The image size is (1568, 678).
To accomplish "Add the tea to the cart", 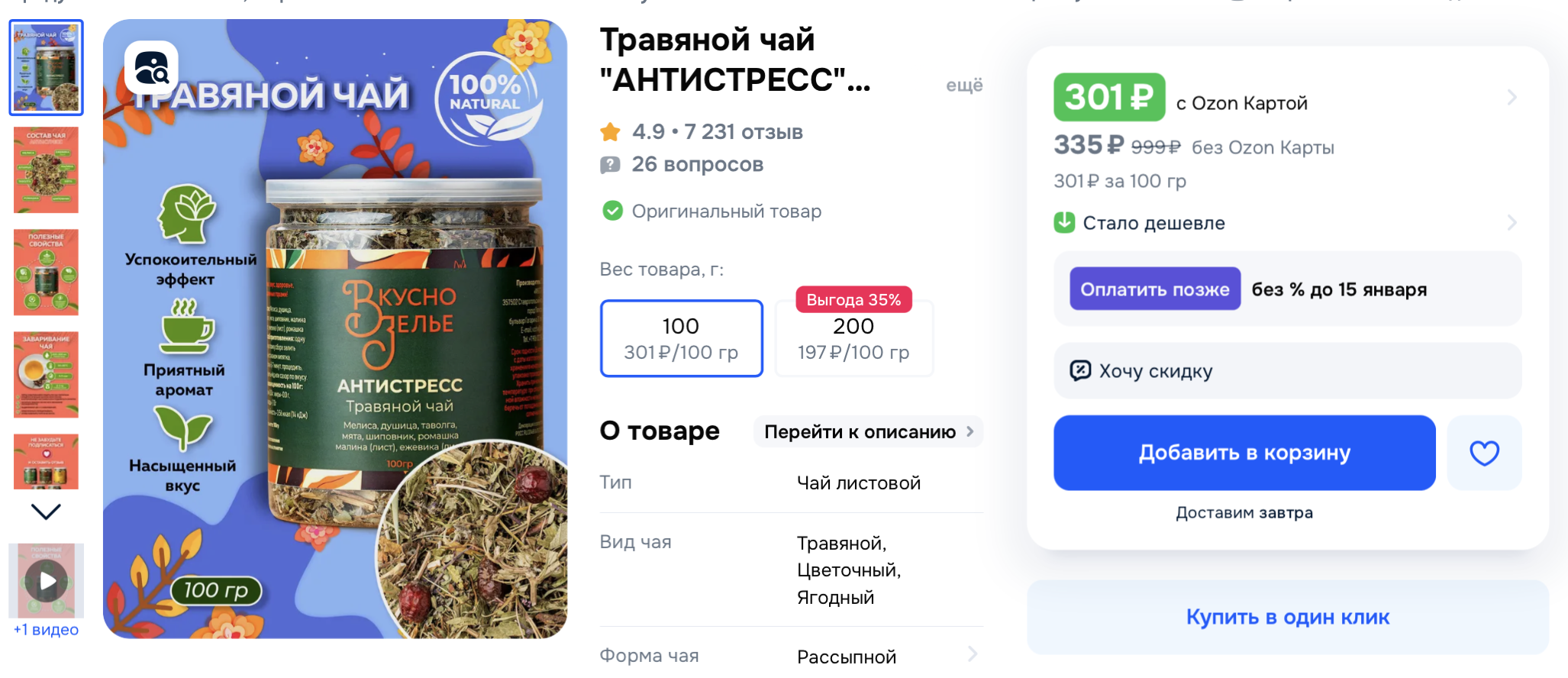I will (1244, 453).
